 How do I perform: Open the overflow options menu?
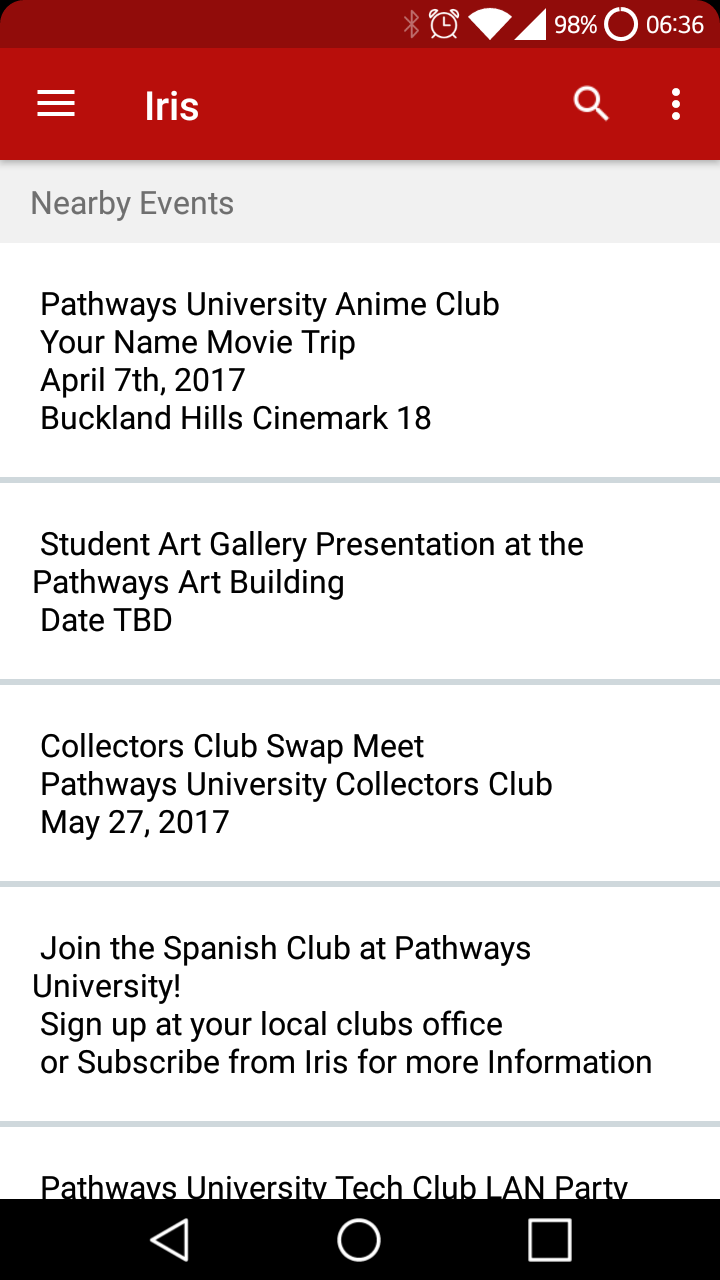(x=676, y=104)
